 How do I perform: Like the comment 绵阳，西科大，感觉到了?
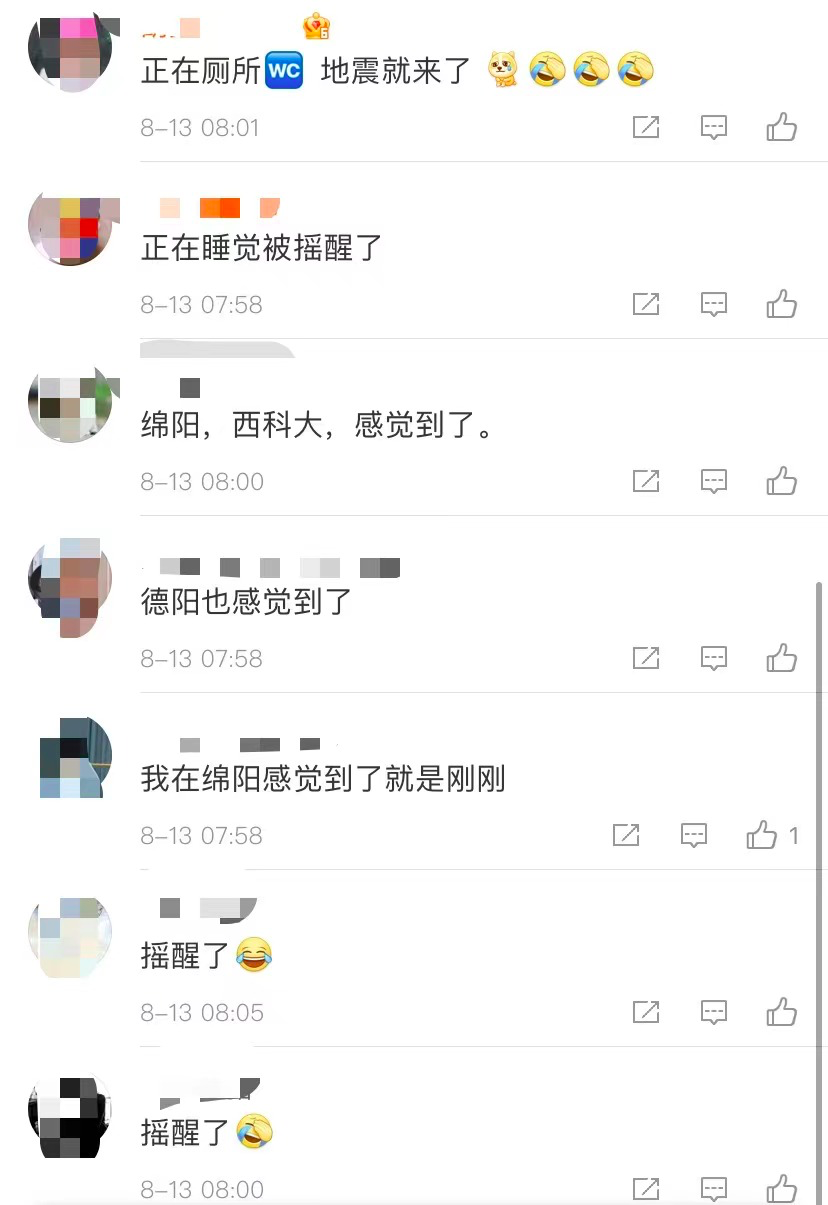[x=781, y=481]
